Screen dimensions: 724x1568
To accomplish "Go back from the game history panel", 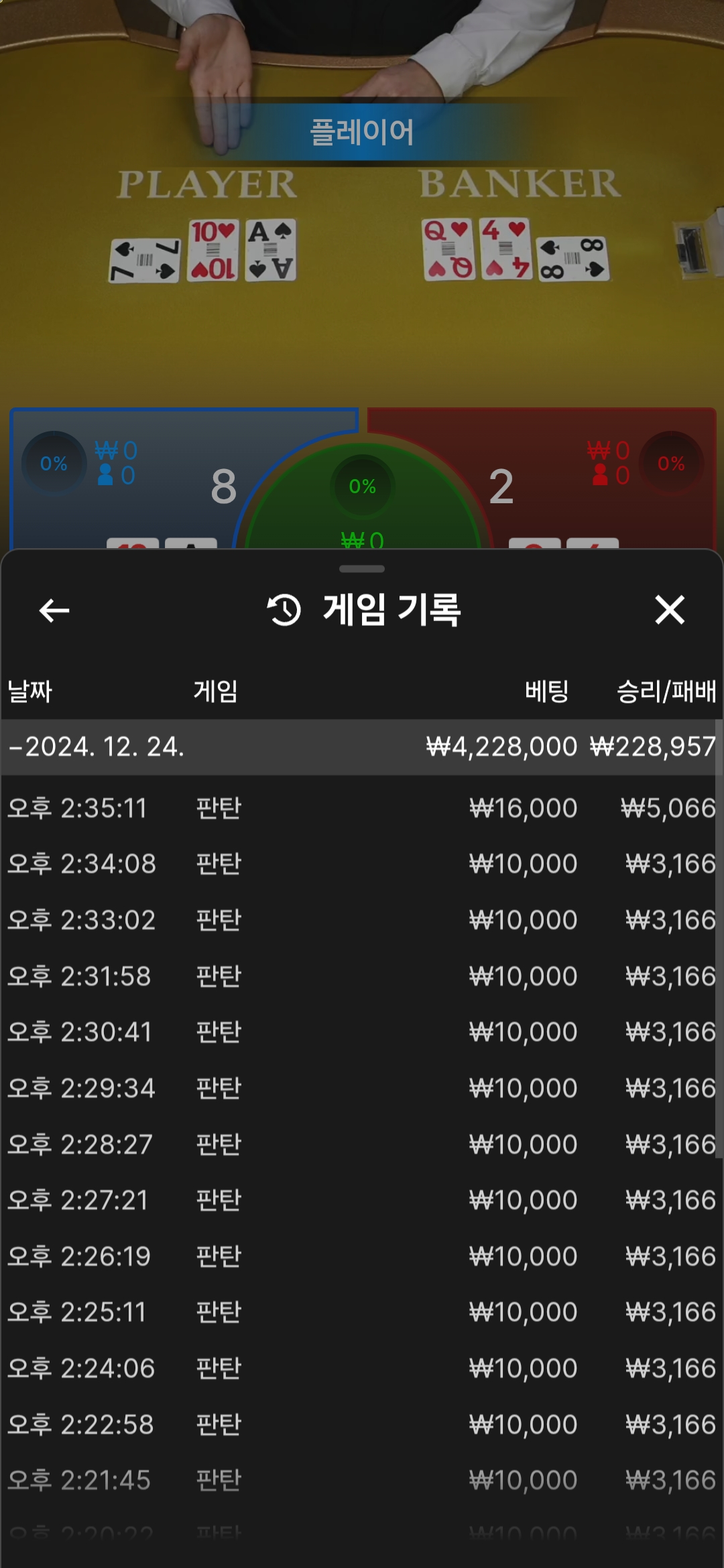I will [54, 610].
